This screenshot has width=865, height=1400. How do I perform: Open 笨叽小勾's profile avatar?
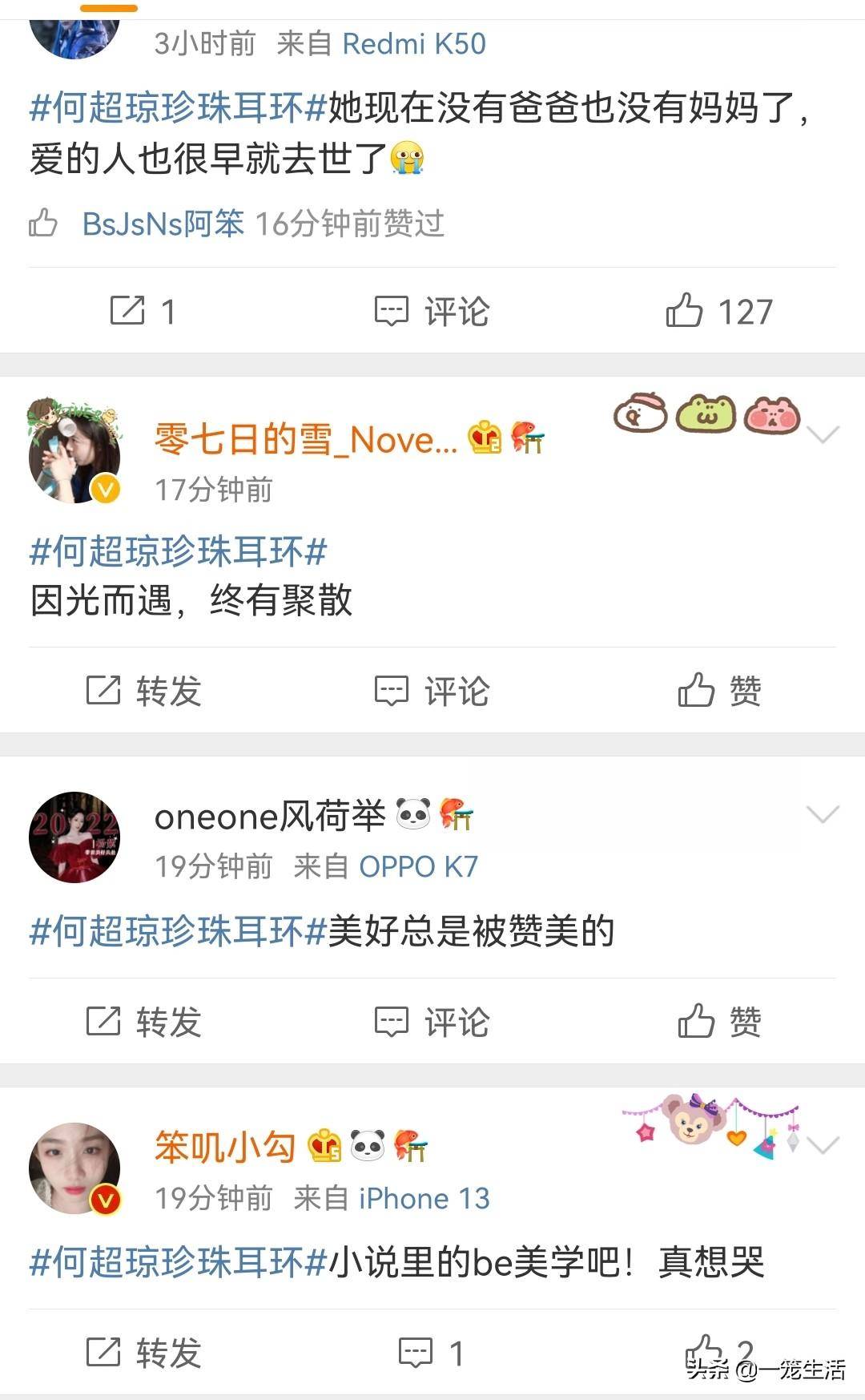[74, 1168]
